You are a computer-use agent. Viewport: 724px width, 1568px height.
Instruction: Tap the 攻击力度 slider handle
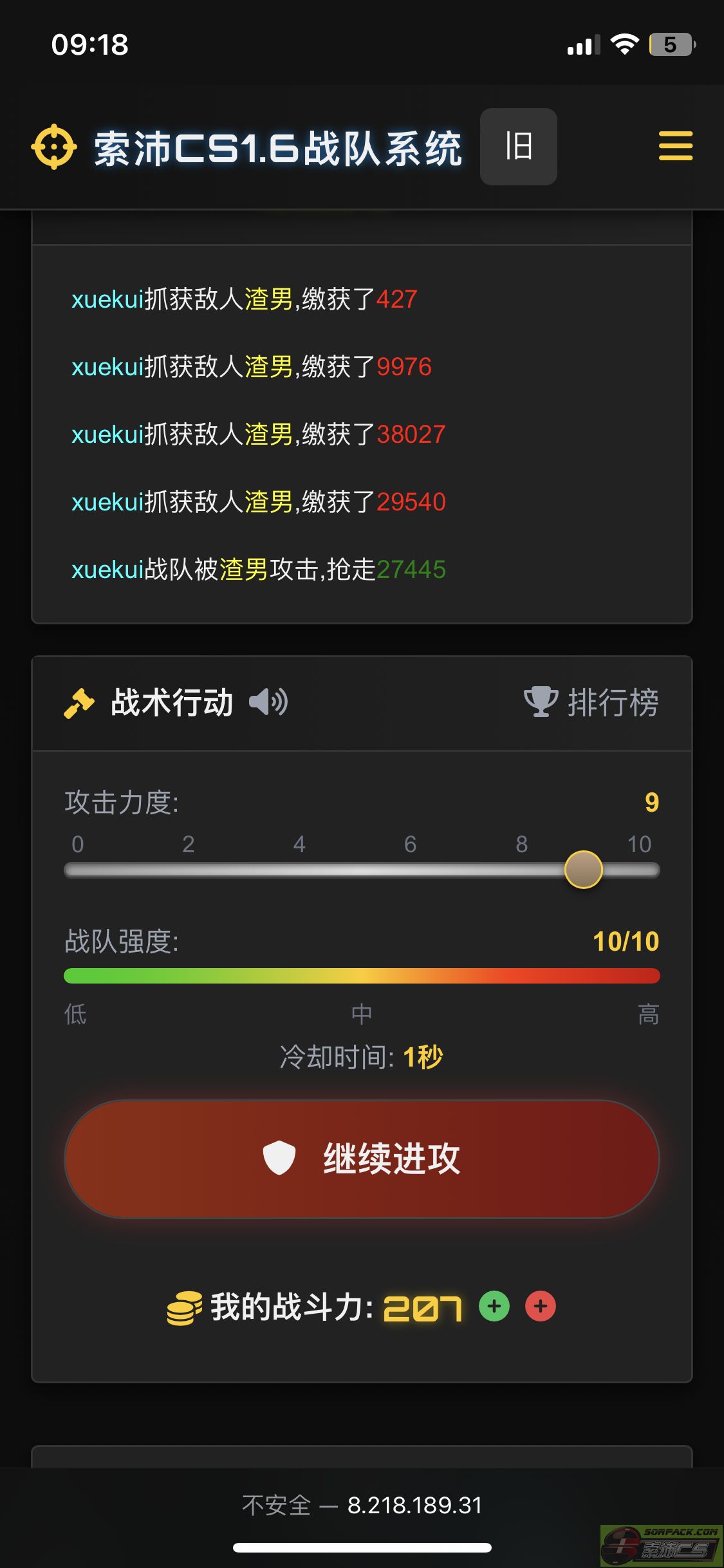point(583,870)
